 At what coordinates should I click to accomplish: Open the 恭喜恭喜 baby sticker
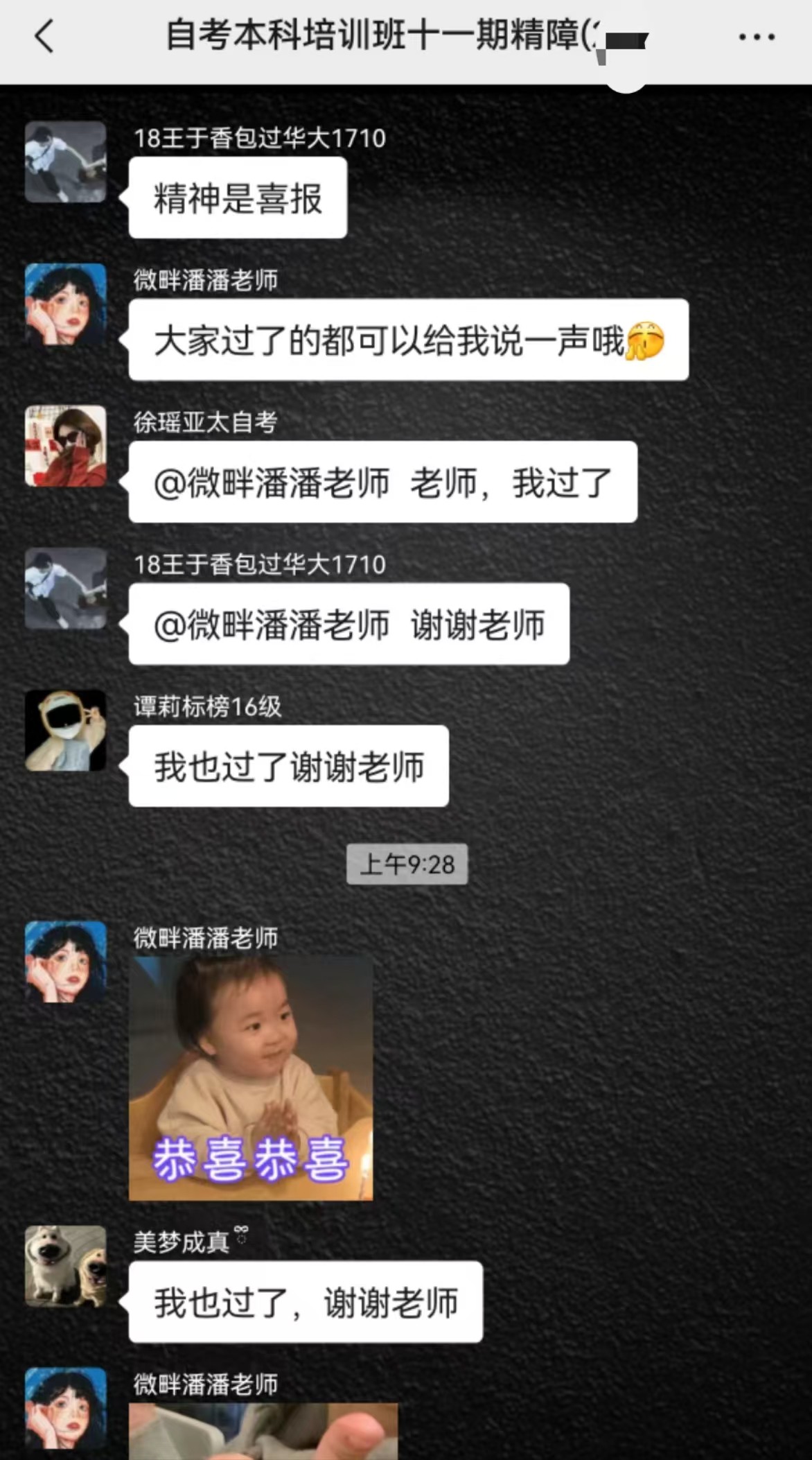(251, 1078)
